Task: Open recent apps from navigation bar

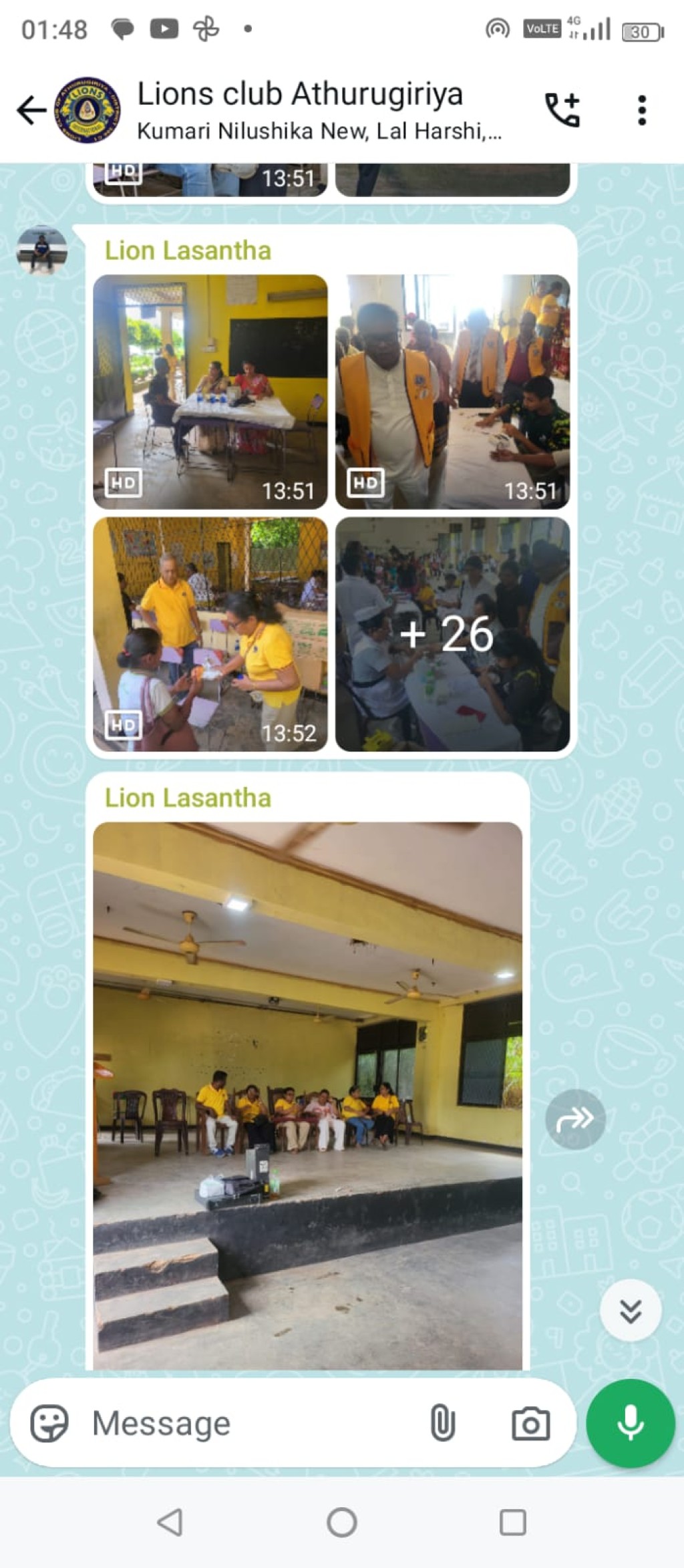Action: tap(513, 1523)
